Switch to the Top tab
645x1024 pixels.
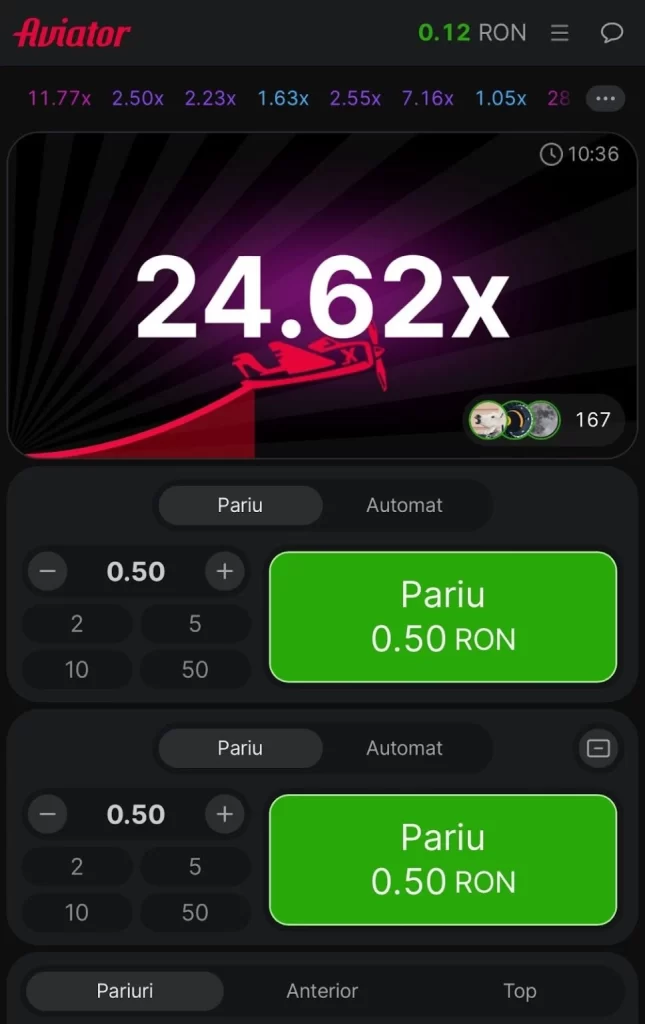[519, 991]
